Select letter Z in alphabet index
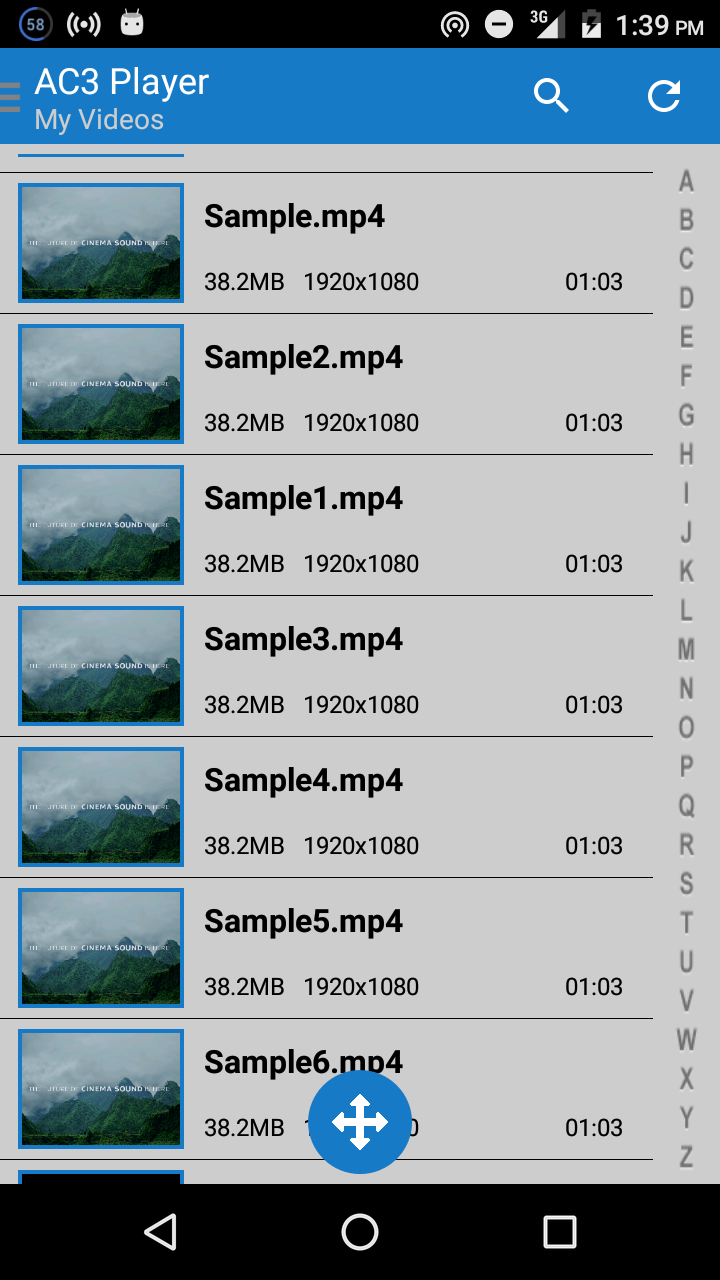Image resolution: width=720 pixels, height=1280 pixels. (x=686, y=1158)
